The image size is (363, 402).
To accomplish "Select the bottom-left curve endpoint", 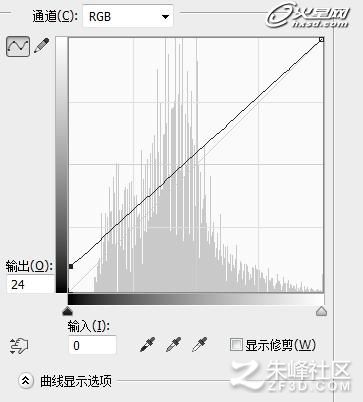I will pyautogui.click(x=71, y=266).
